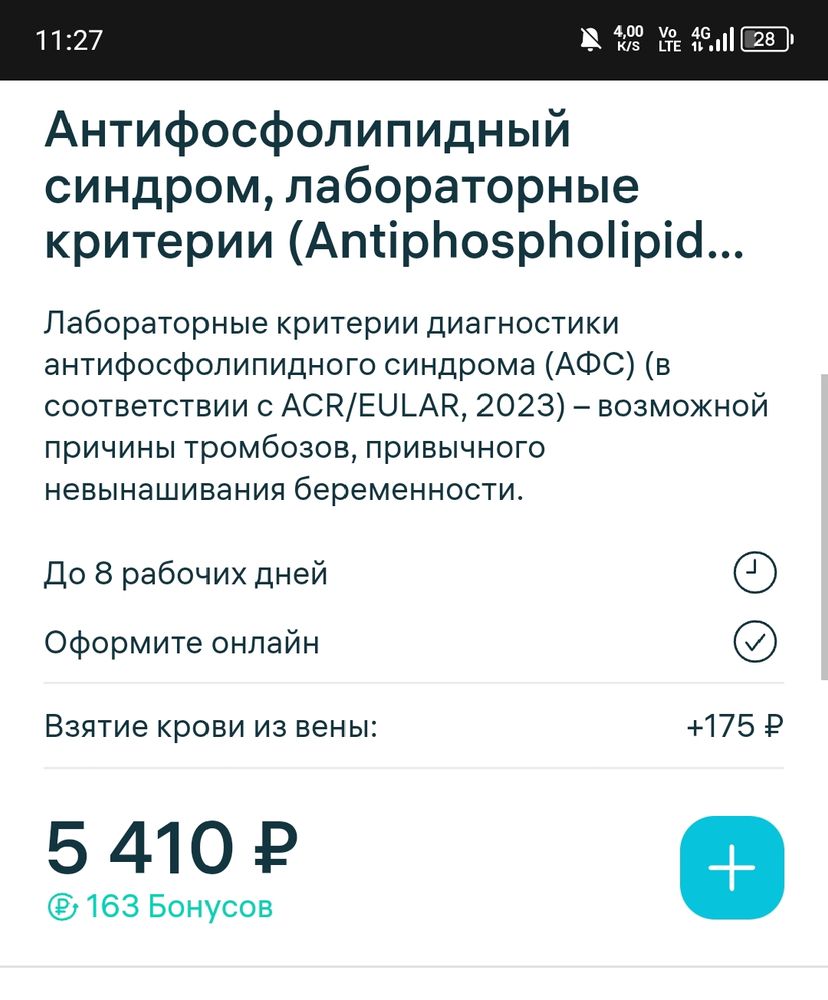Tap the data transfer arrows icon

click(x=698, y=46)
